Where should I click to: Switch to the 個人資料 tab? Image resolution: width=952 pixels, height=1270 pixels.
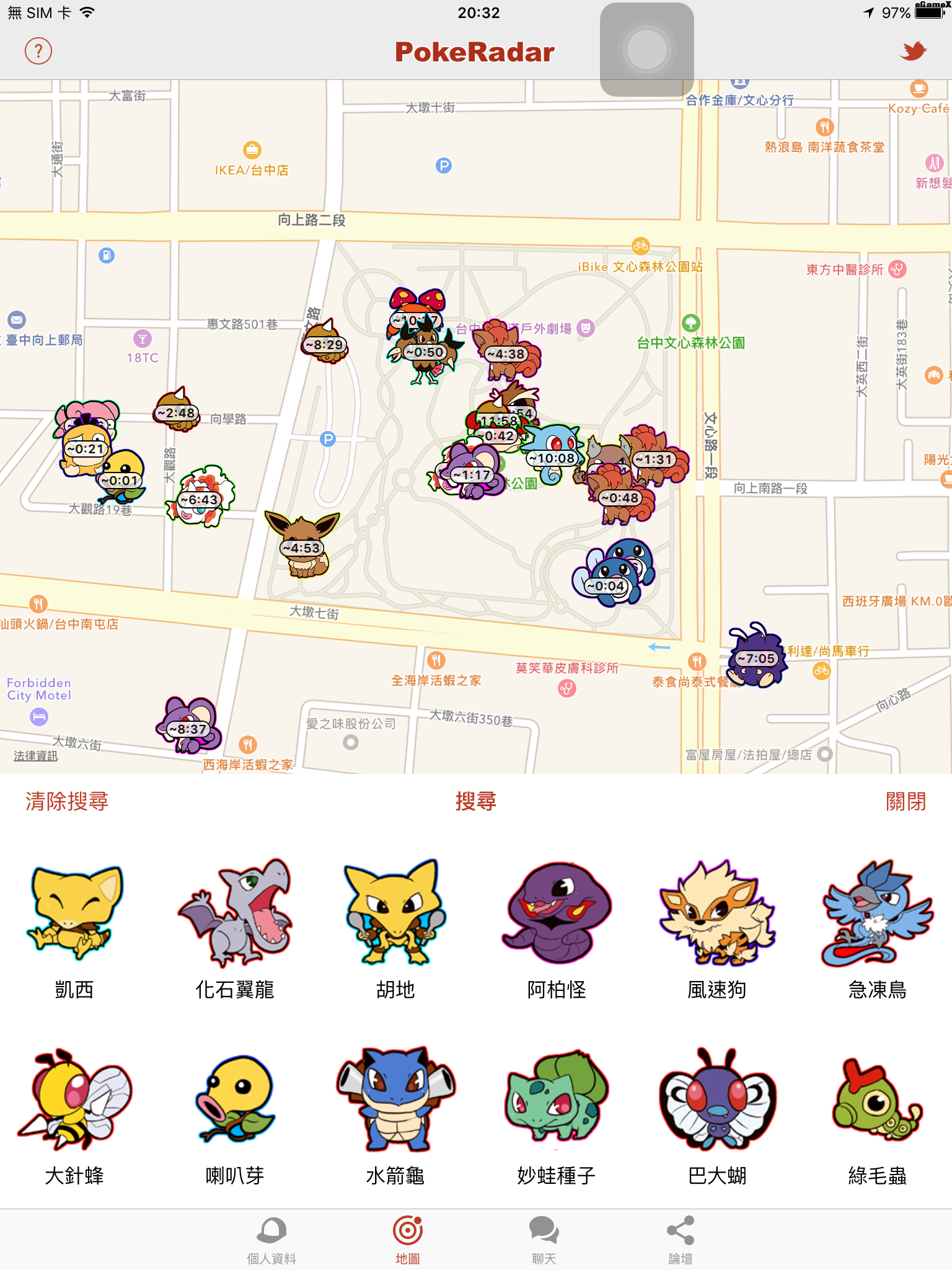(271, 1240)
